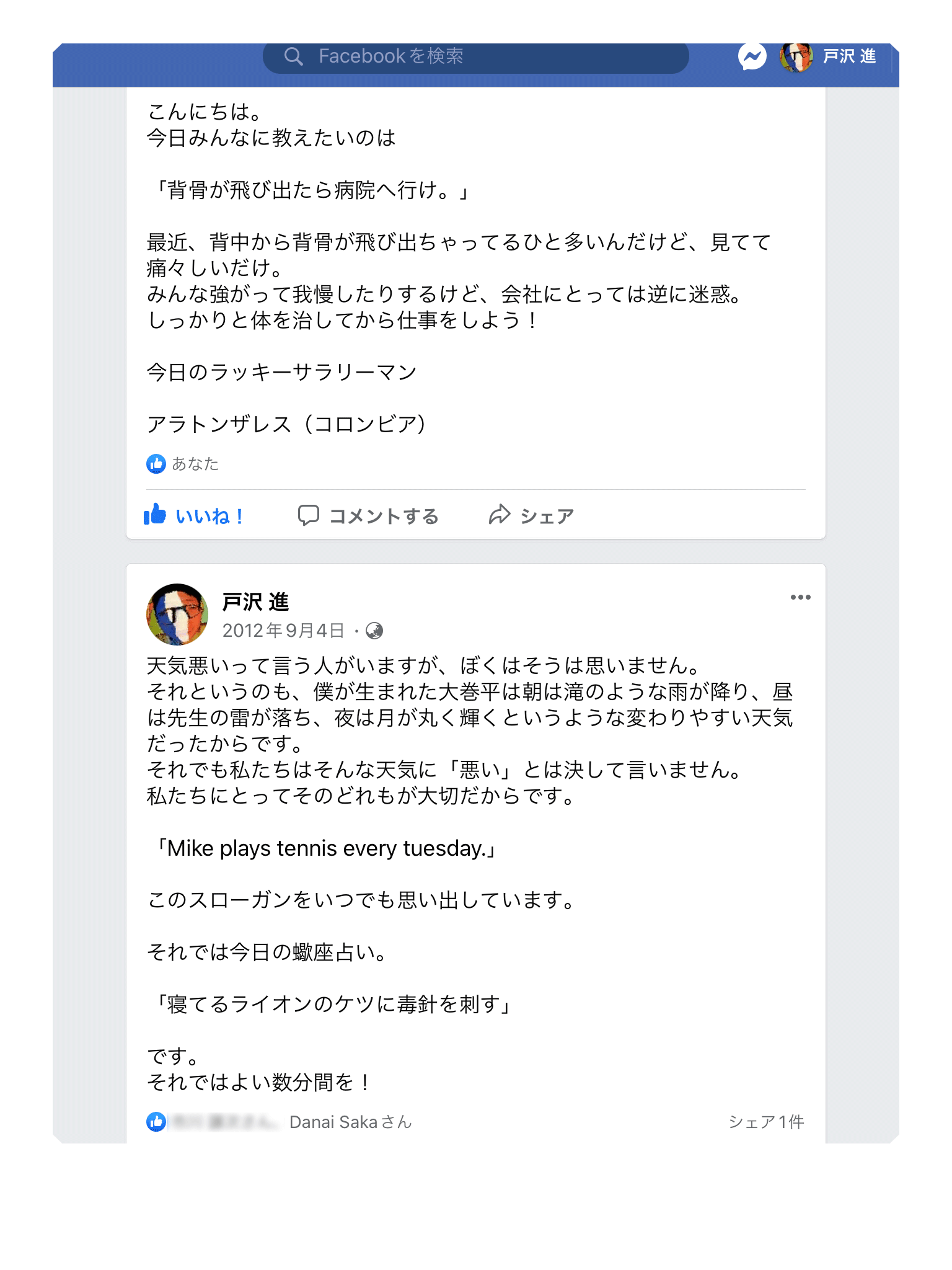Tap the いいね！ button on the first post
The height and width of the screenshot is (1270, 952).
193,515
